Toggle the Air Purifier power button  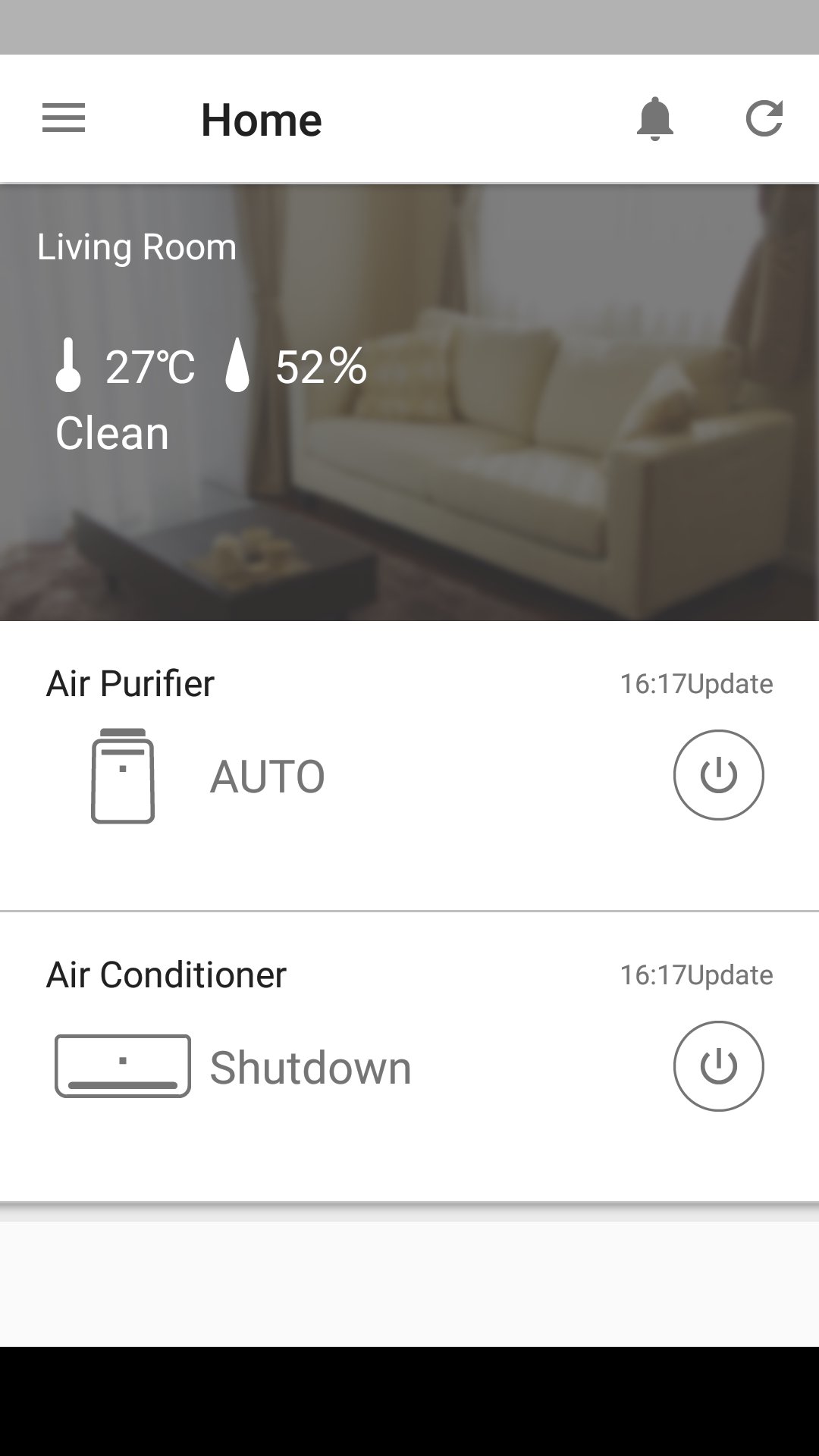[718, 774]
